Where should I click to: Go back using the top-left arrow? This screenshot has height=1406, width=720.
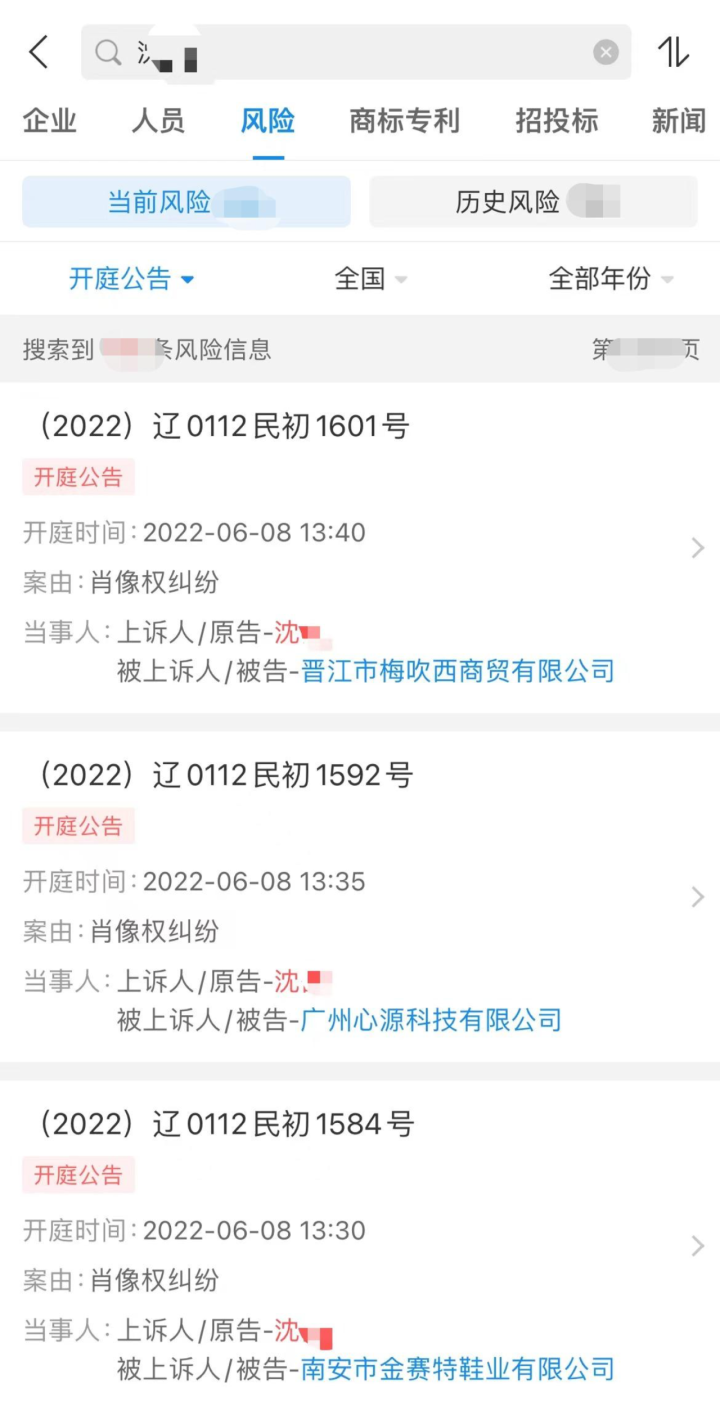point(39,52)
